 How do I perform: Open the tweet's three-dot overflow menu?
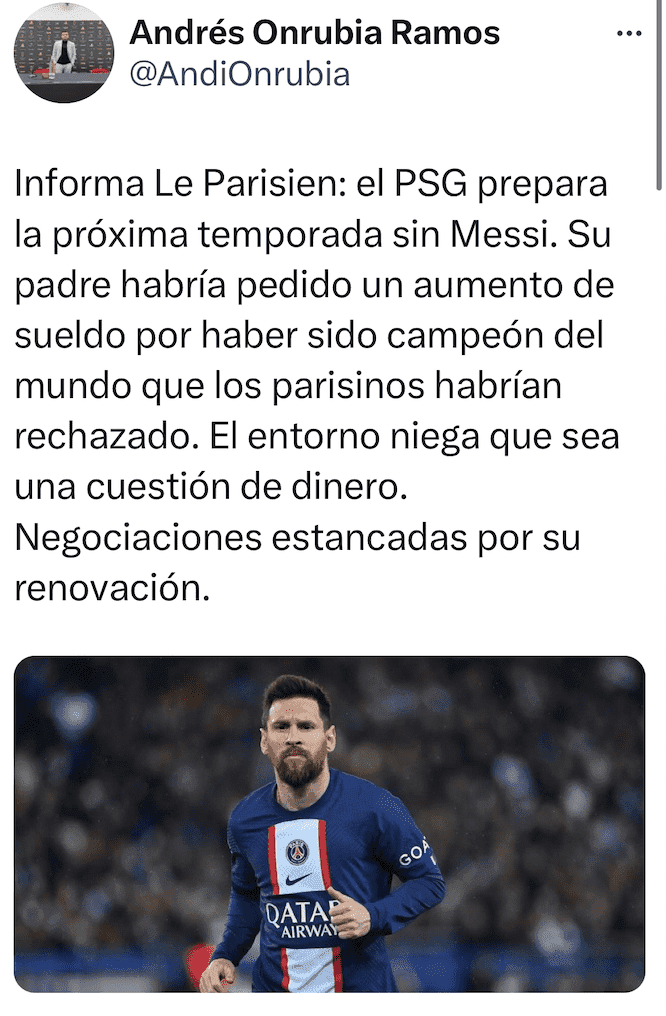click(x=629, y=33)
